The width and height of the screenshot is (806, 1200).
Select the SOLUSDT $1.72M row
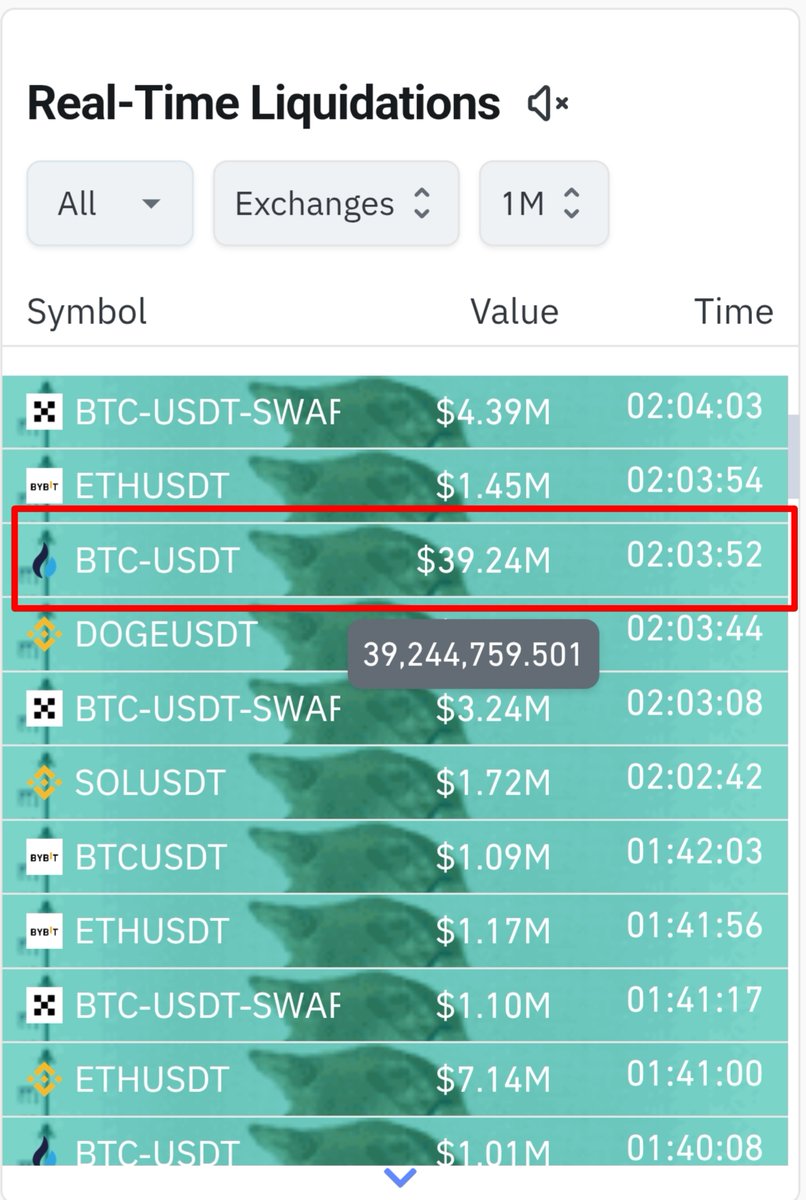(x=400, y=783)
